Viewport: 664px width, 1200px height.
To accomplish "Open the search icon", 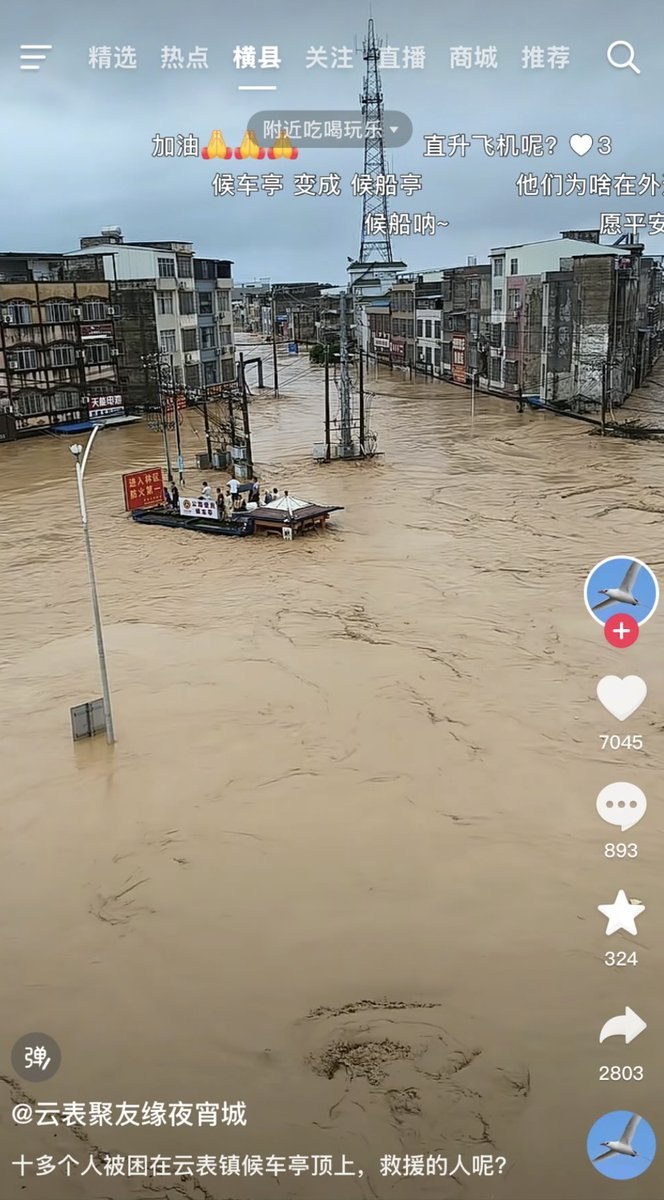I will click(623, 57).
